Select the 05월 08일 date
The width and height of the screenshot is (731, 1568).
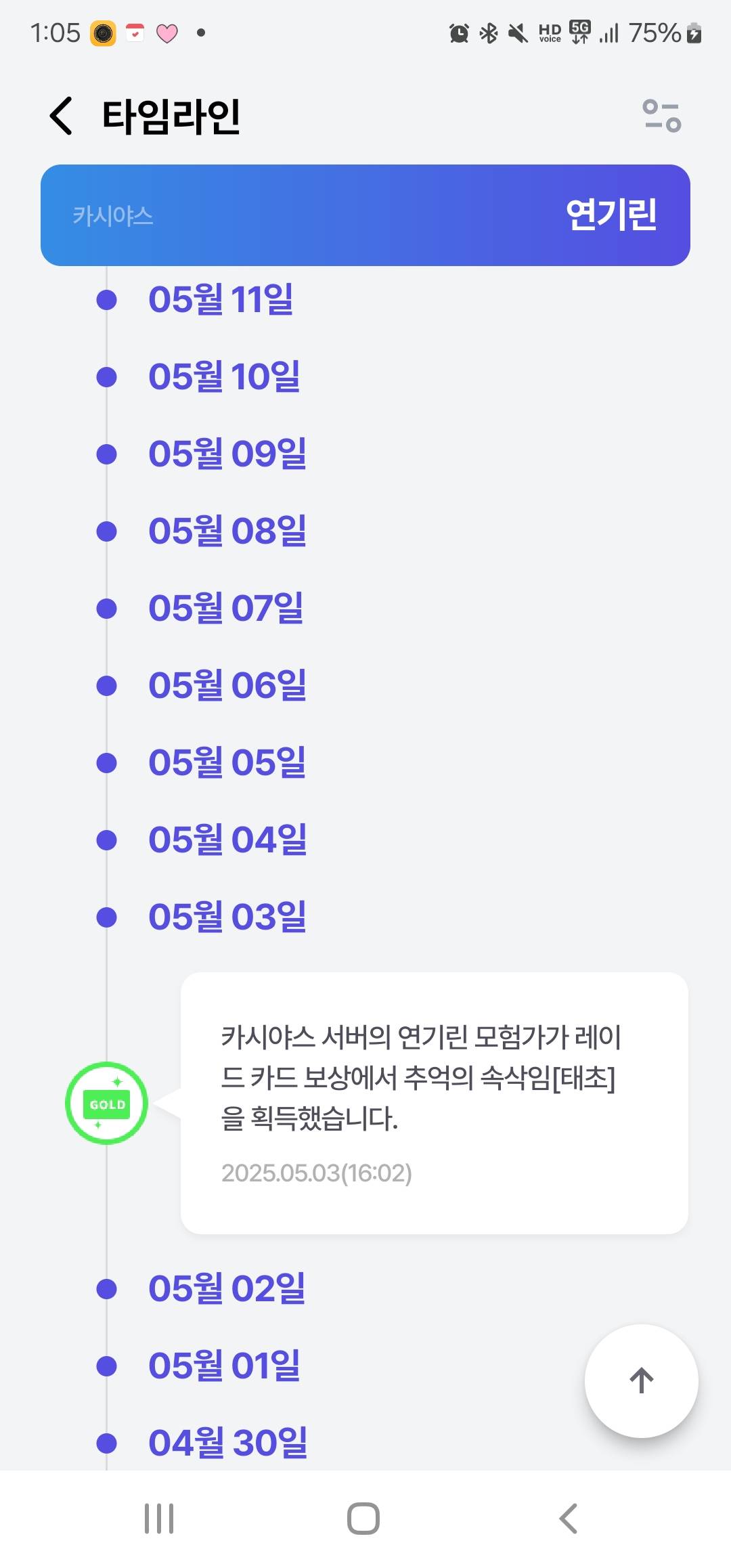coord(227,531)
